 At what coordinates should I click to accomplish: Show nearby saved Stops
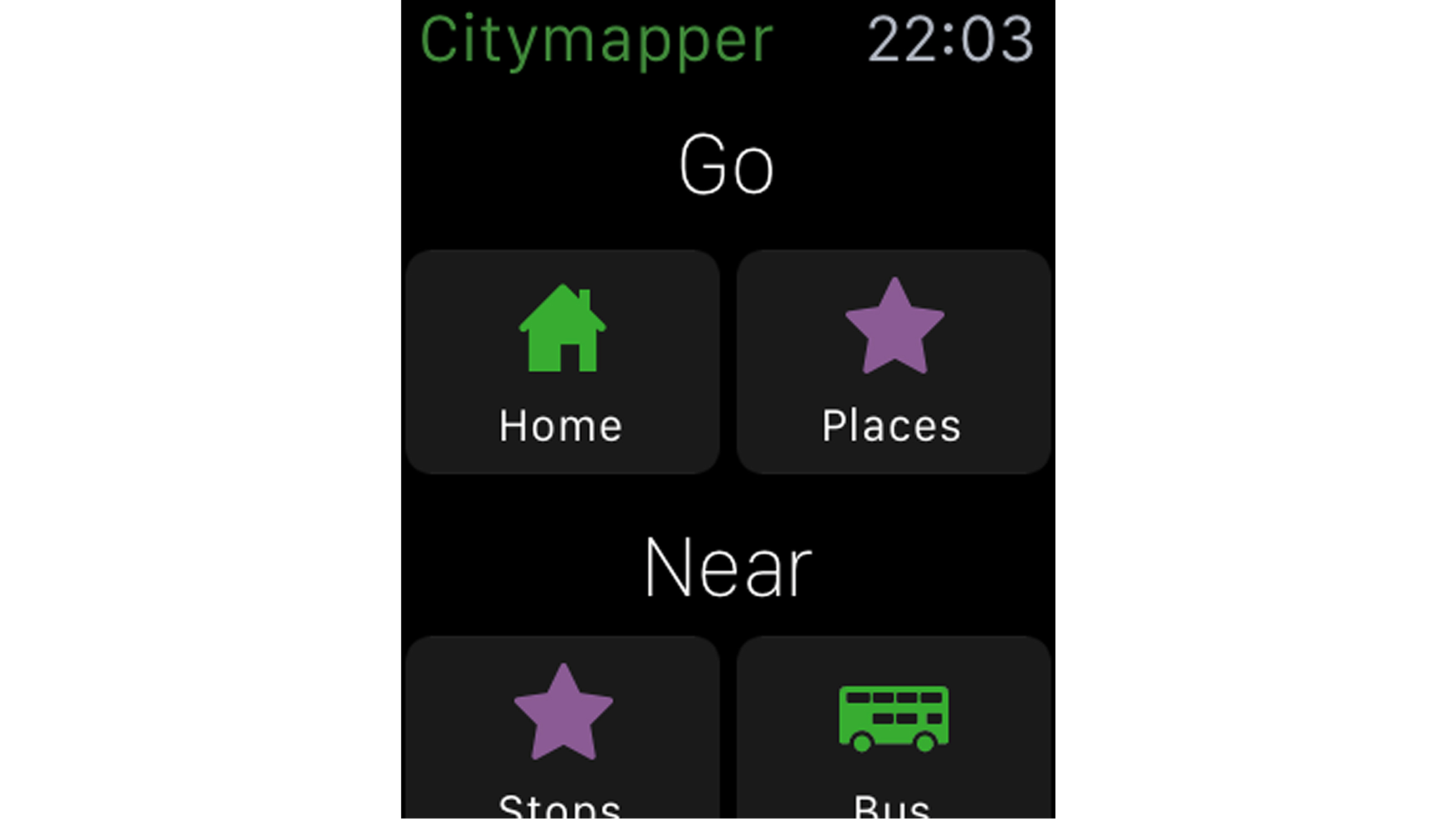tap(562, 729)
